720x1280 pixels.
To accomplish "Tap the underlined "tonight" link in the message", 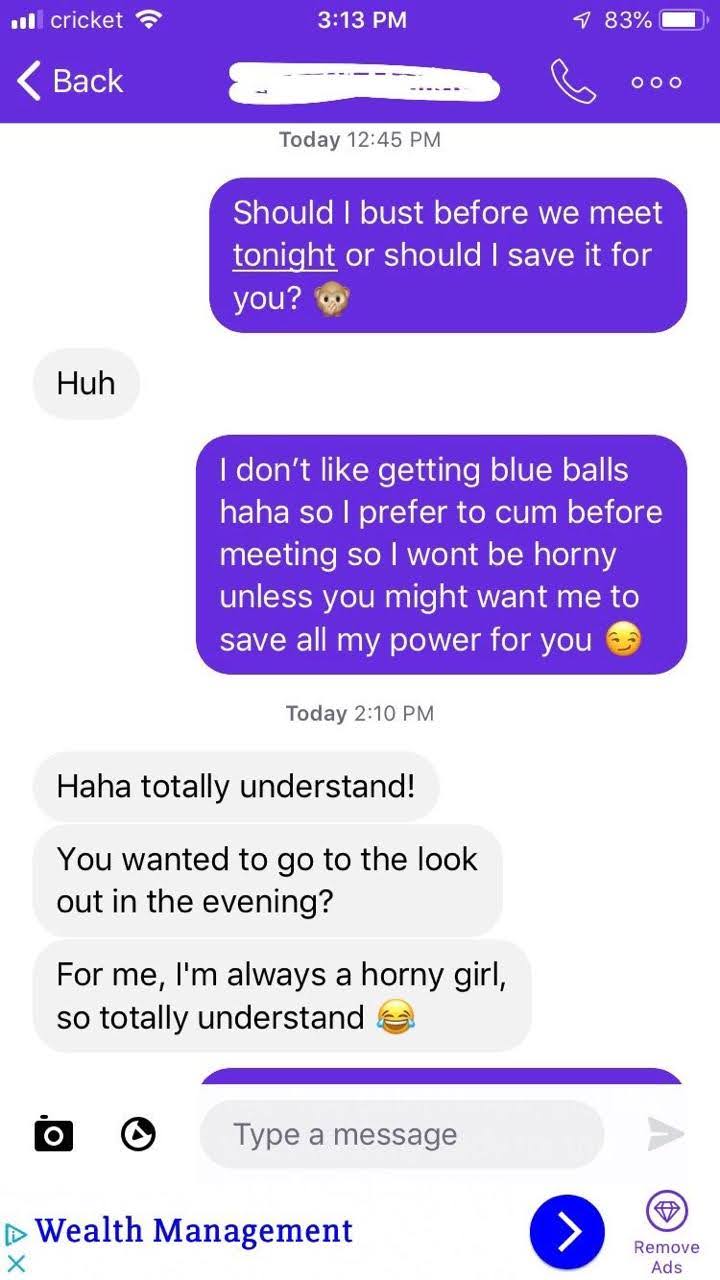I will click(x=284, y=255).
